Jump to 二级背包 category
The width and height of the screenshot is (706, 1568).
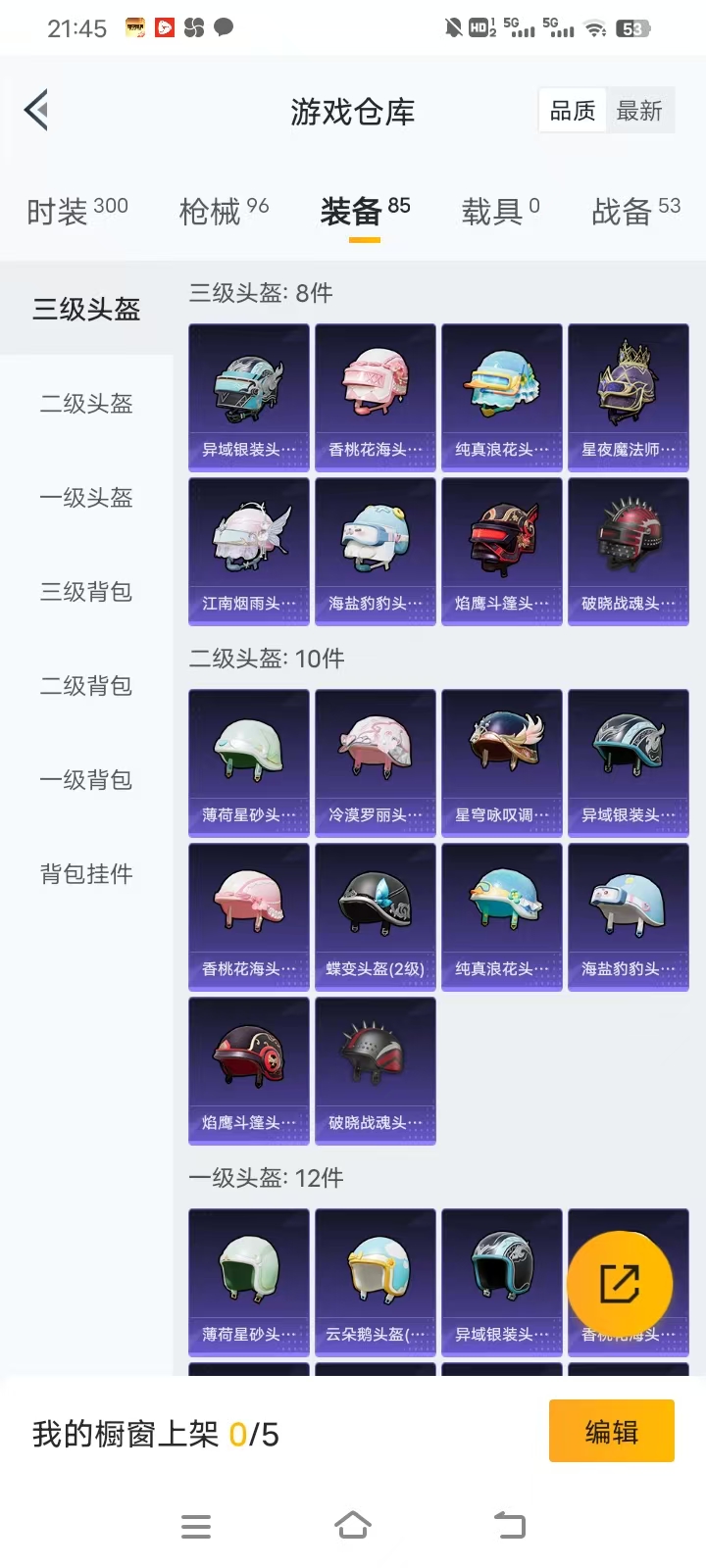pyautogui.click(x=86, y=686)
